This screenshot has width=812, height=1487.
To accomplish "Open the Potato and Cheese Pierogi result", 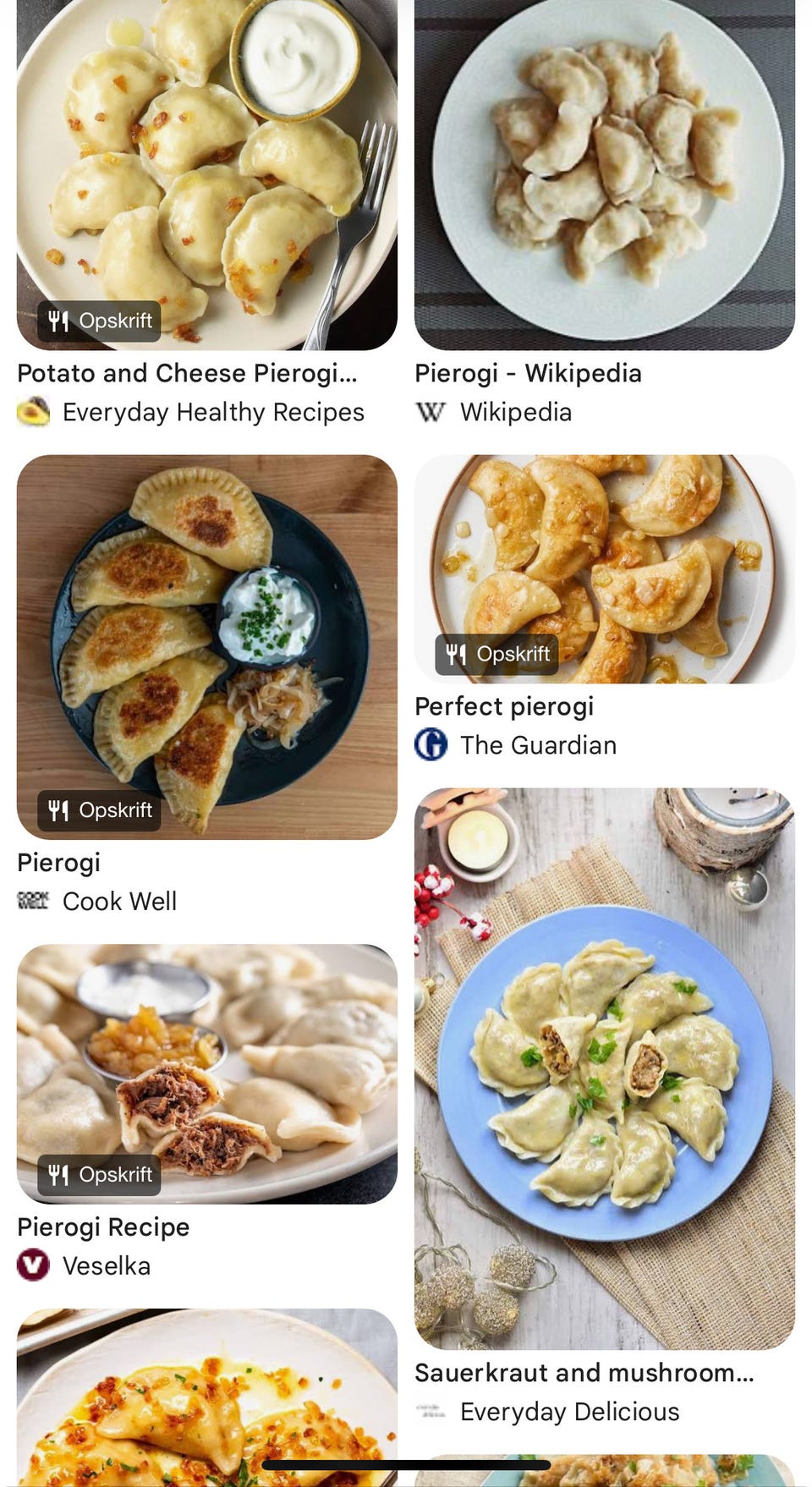I will [x=206, y=169].
